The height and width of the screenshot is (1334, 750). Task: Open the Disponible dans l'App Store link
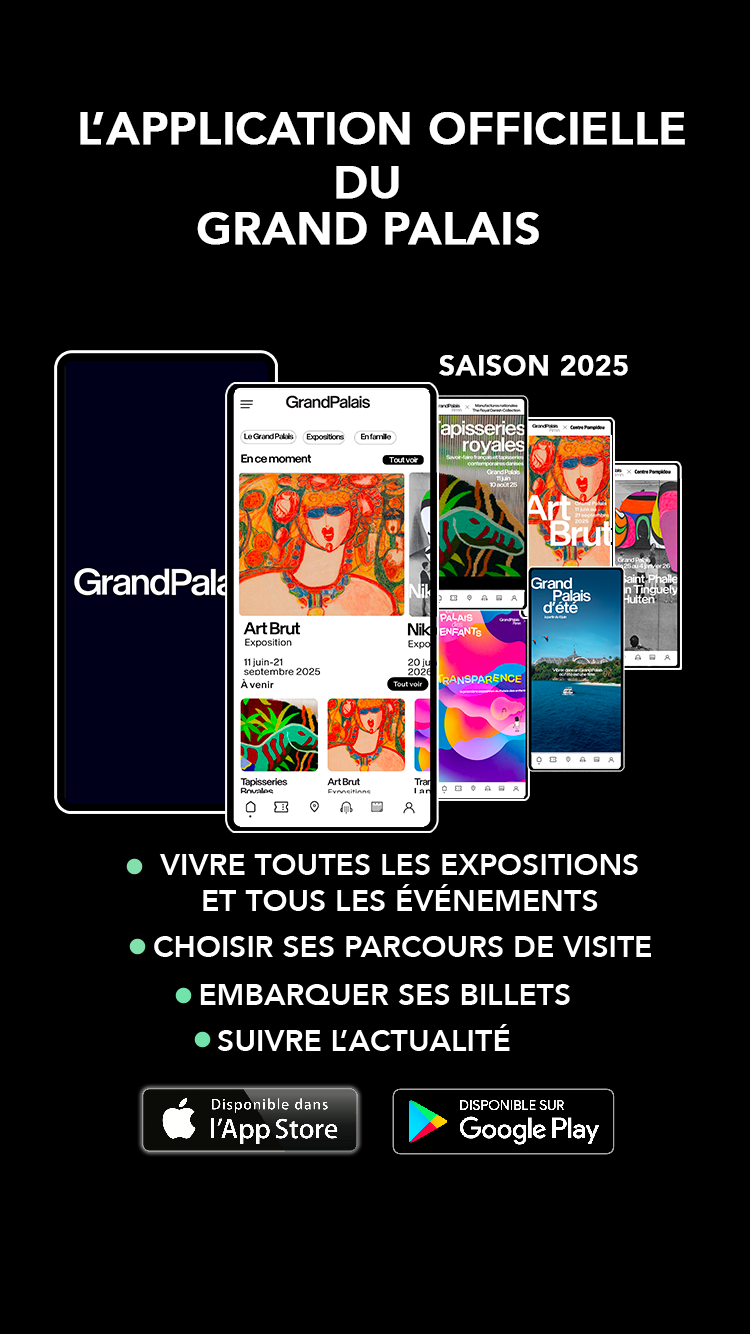(x=250, y=1120)
